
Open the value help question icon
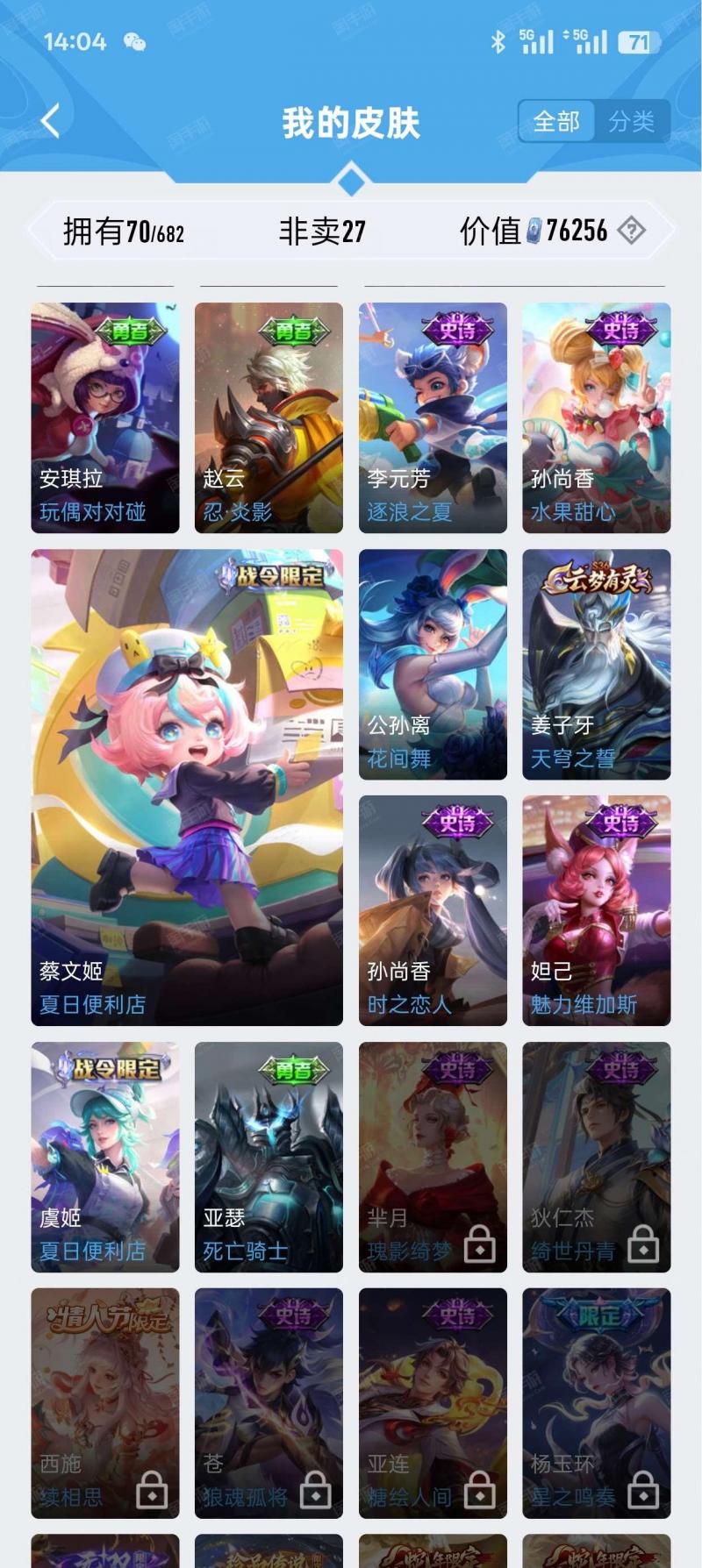pos(631,231)
